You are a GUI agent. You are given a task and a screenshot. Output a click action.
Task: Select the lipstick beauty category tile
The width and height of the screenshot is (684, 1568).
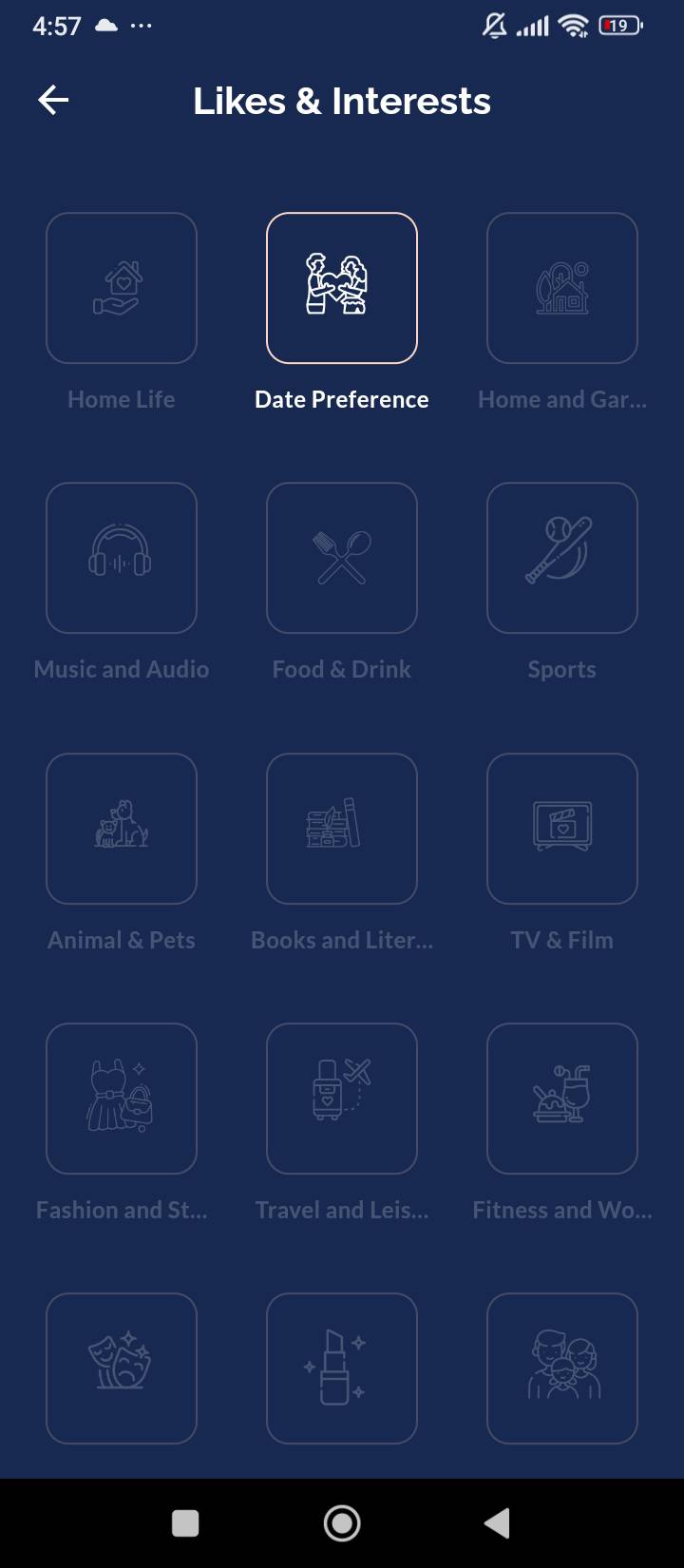pyautogui.click(x=342, y=1368)
